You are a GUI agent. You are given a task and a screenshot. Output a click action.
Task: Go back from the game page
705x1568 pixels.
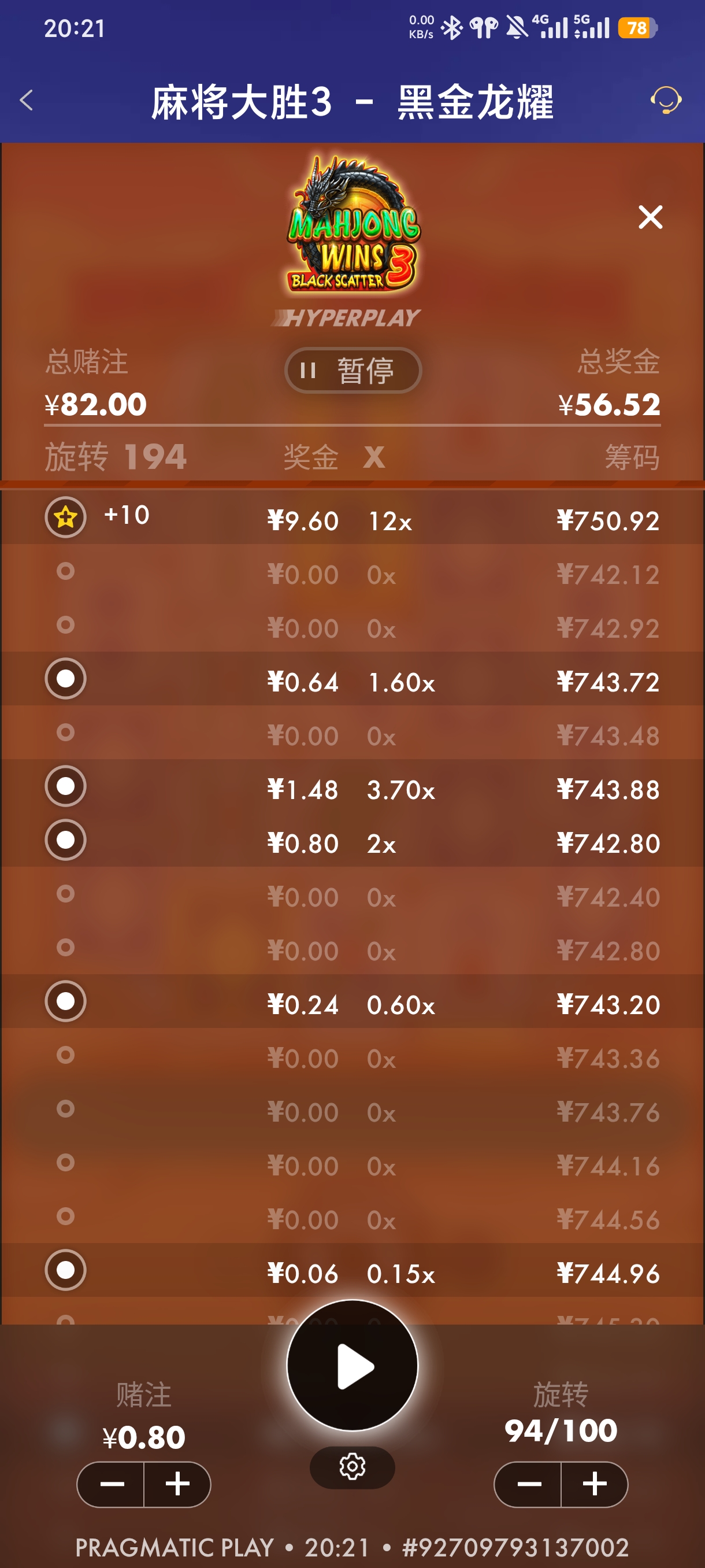click(x=26, y=101)
